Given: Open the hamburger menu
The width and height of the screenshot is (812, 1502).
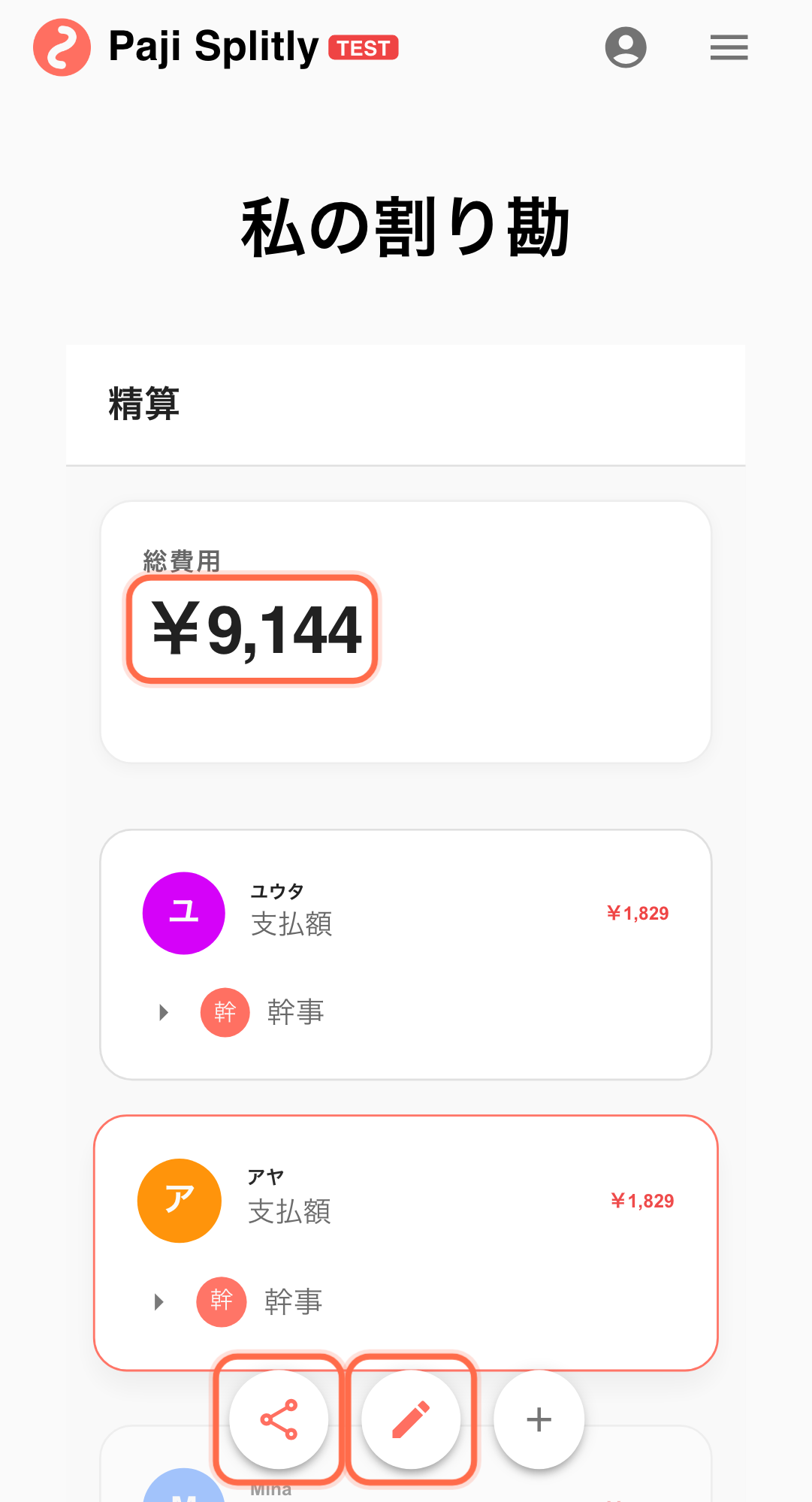Looking at the screenshot, I should pos(729,47).
